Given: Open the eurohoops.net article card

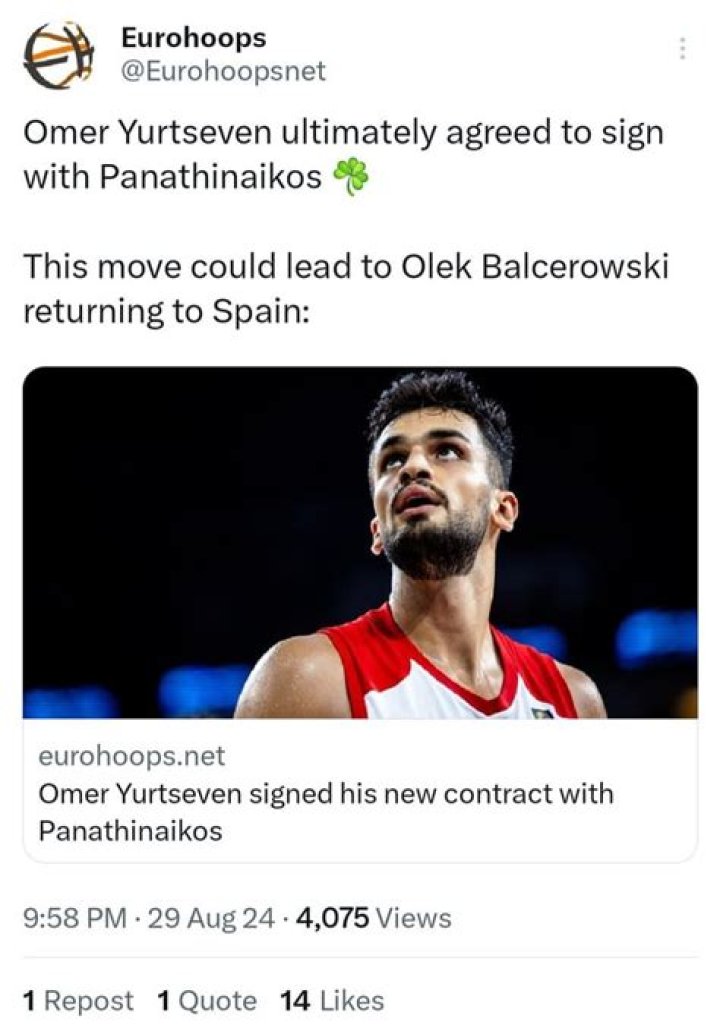Looking at the screenshot, I should coord(360,613).
